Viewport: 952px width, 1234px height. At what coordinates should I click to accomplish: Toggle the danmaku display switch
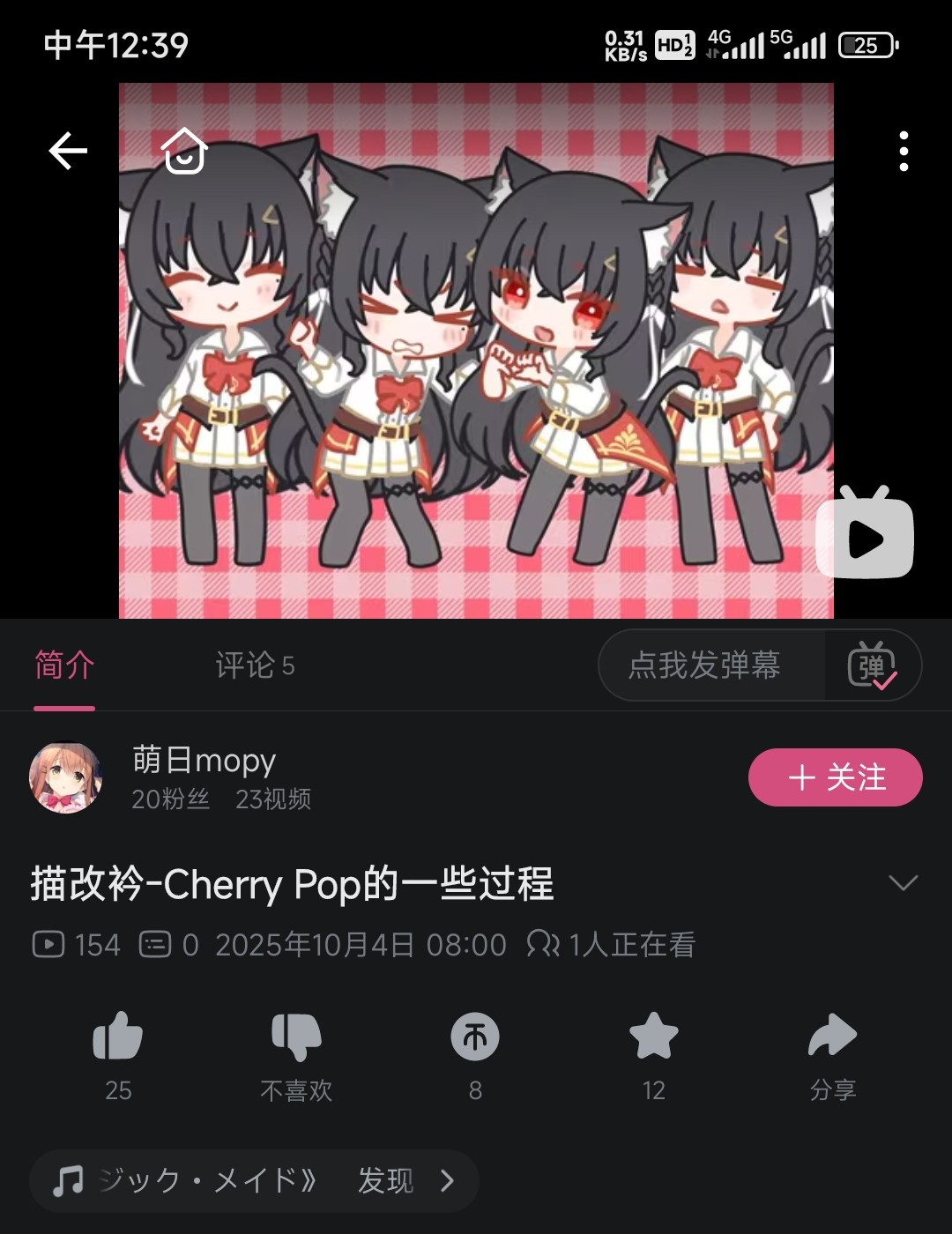pos(872,665)
